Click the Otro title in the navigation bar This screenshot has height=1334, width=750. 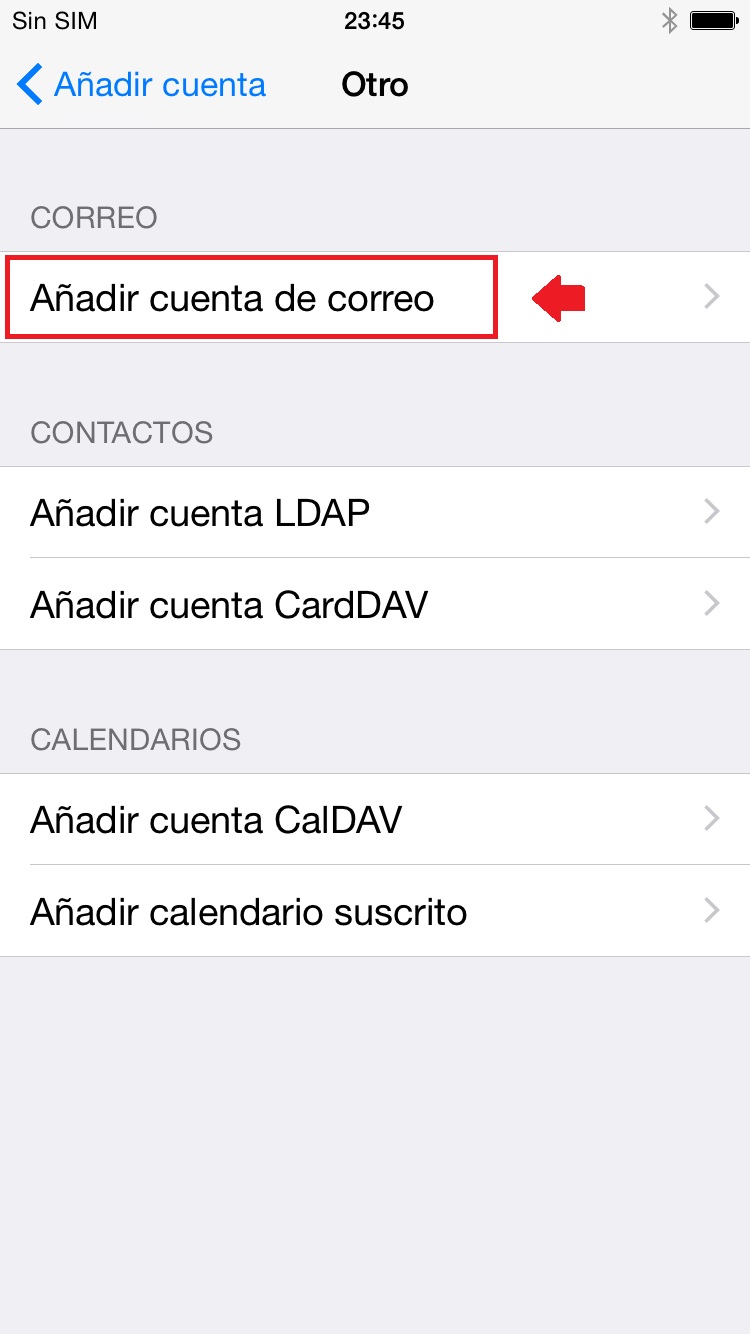point(374,85)
